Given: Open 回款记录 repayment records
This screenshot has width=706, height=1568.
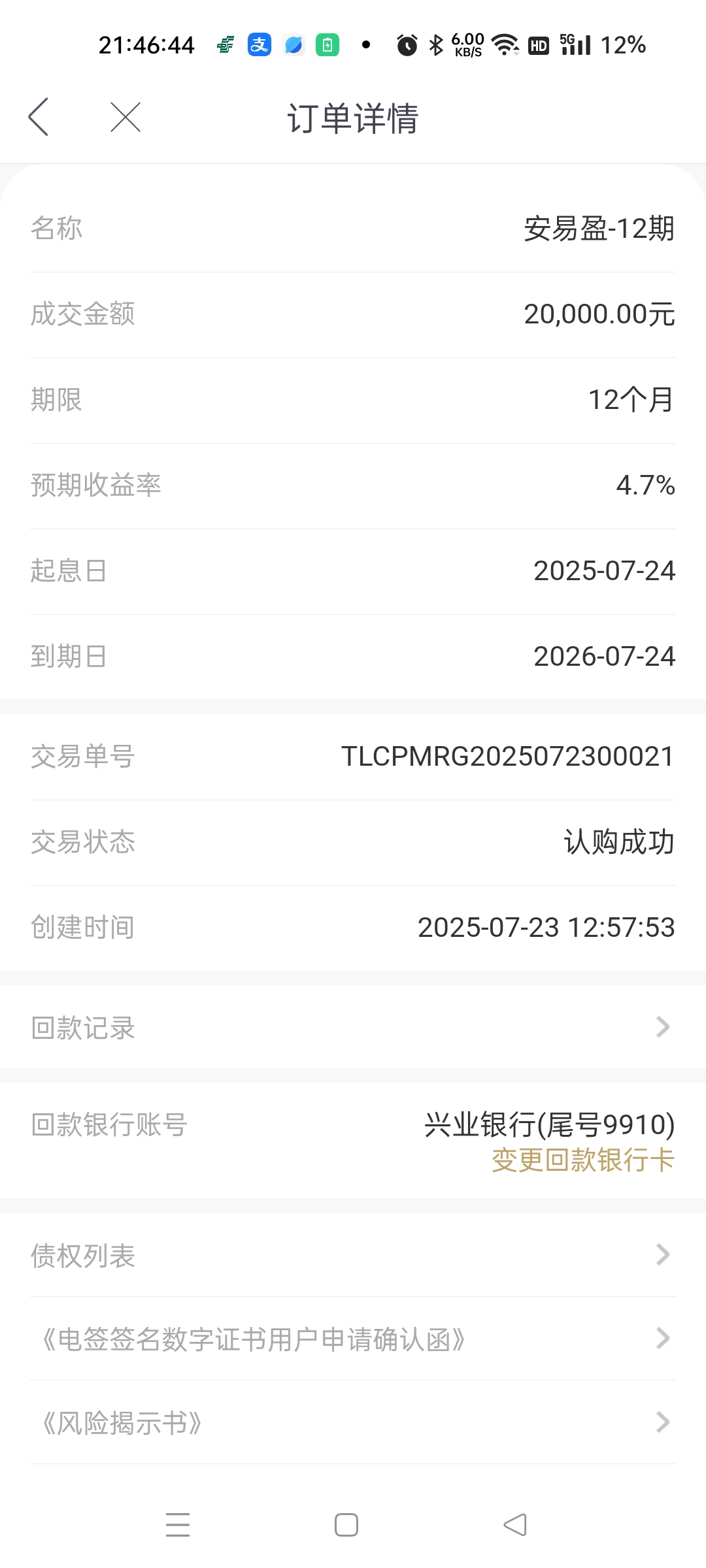Looking at the screenshot, I should [x=353, y=1027].
